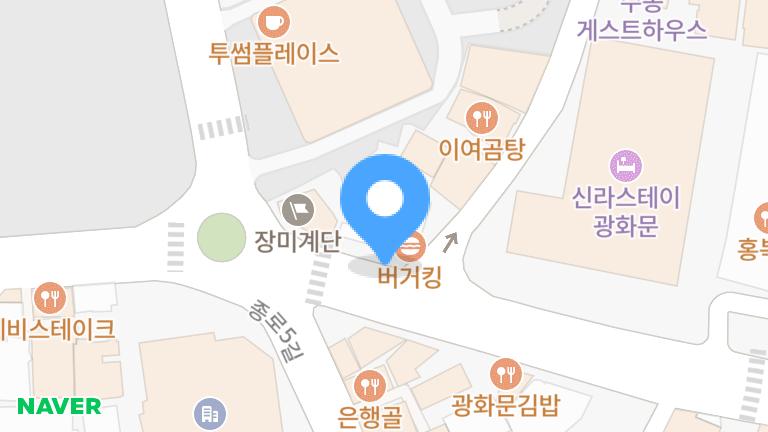Open the 버거킹 place marker

413,246
